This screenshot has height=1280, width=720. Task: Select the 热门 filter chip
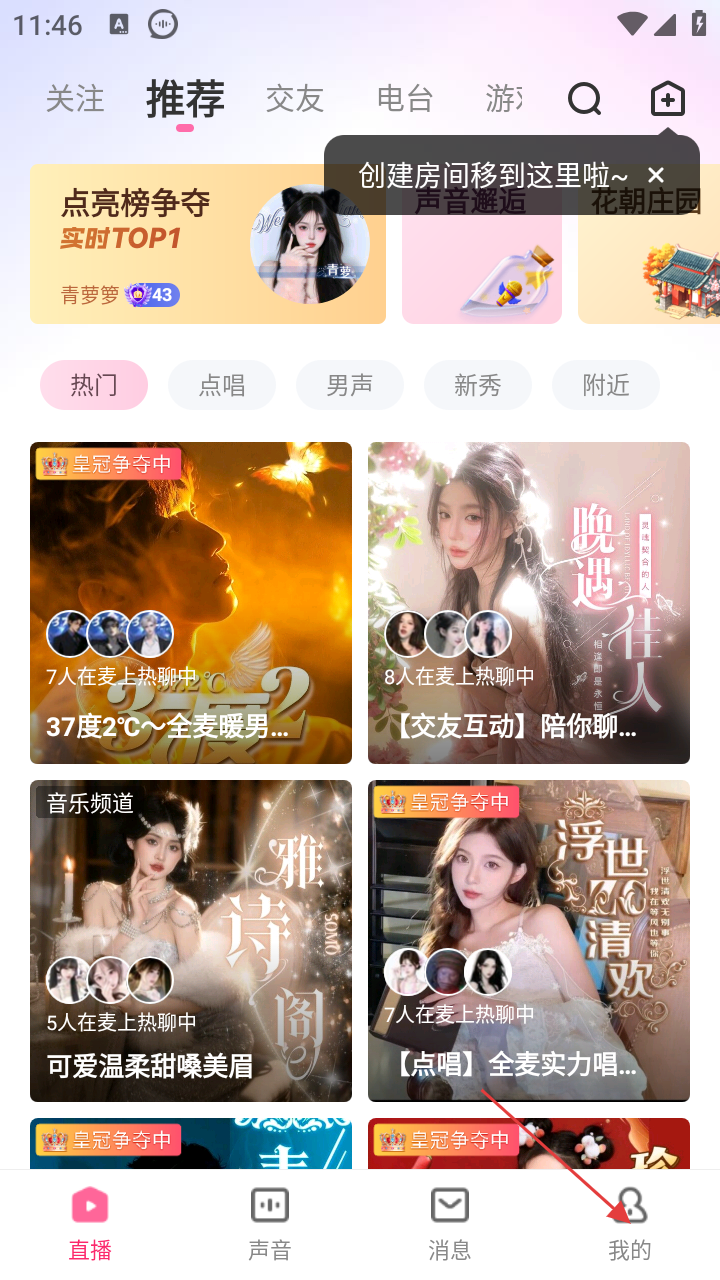pos(94,385)
